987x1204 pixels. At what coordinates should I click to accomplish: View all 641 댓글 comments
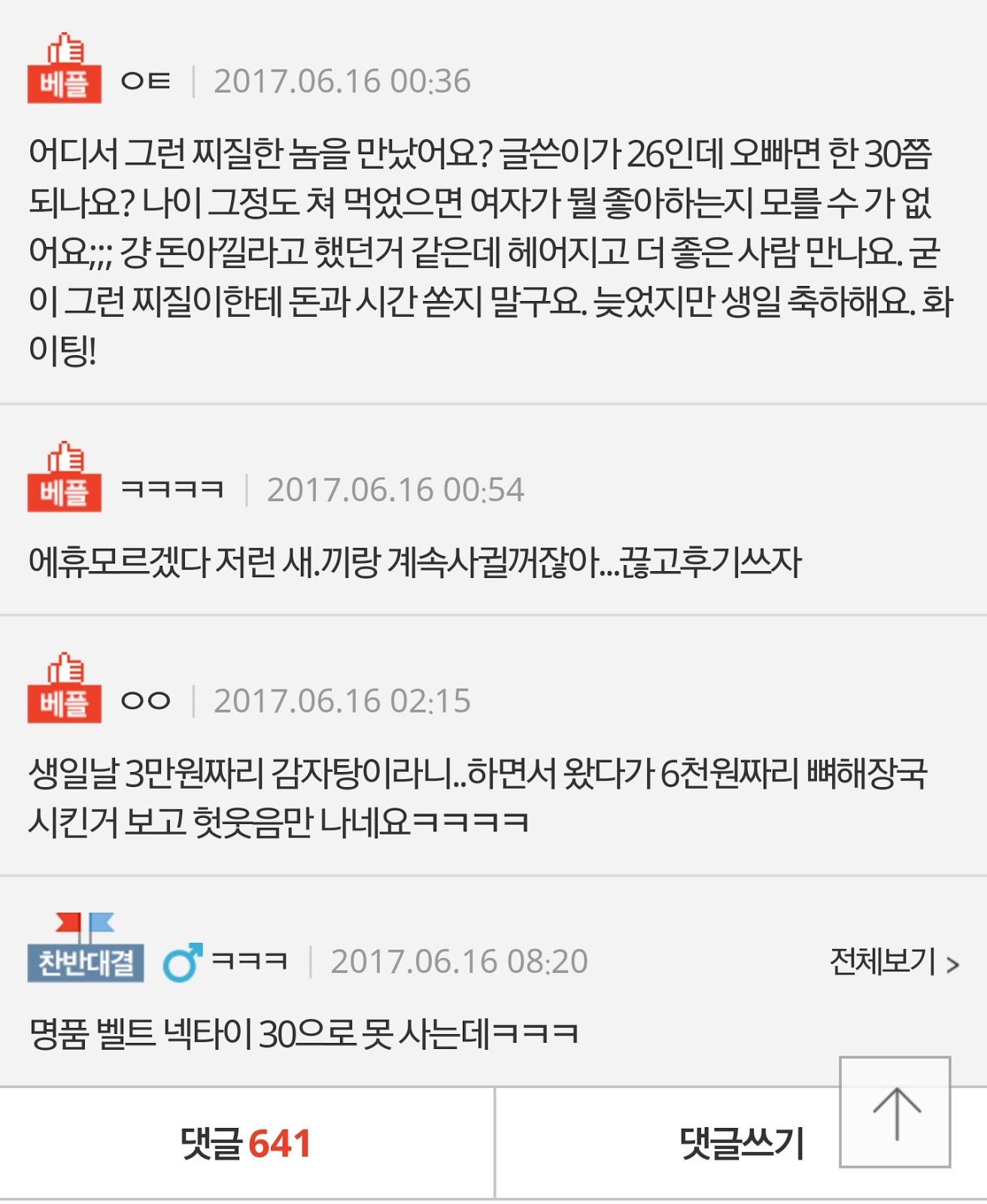point(246,1143)
